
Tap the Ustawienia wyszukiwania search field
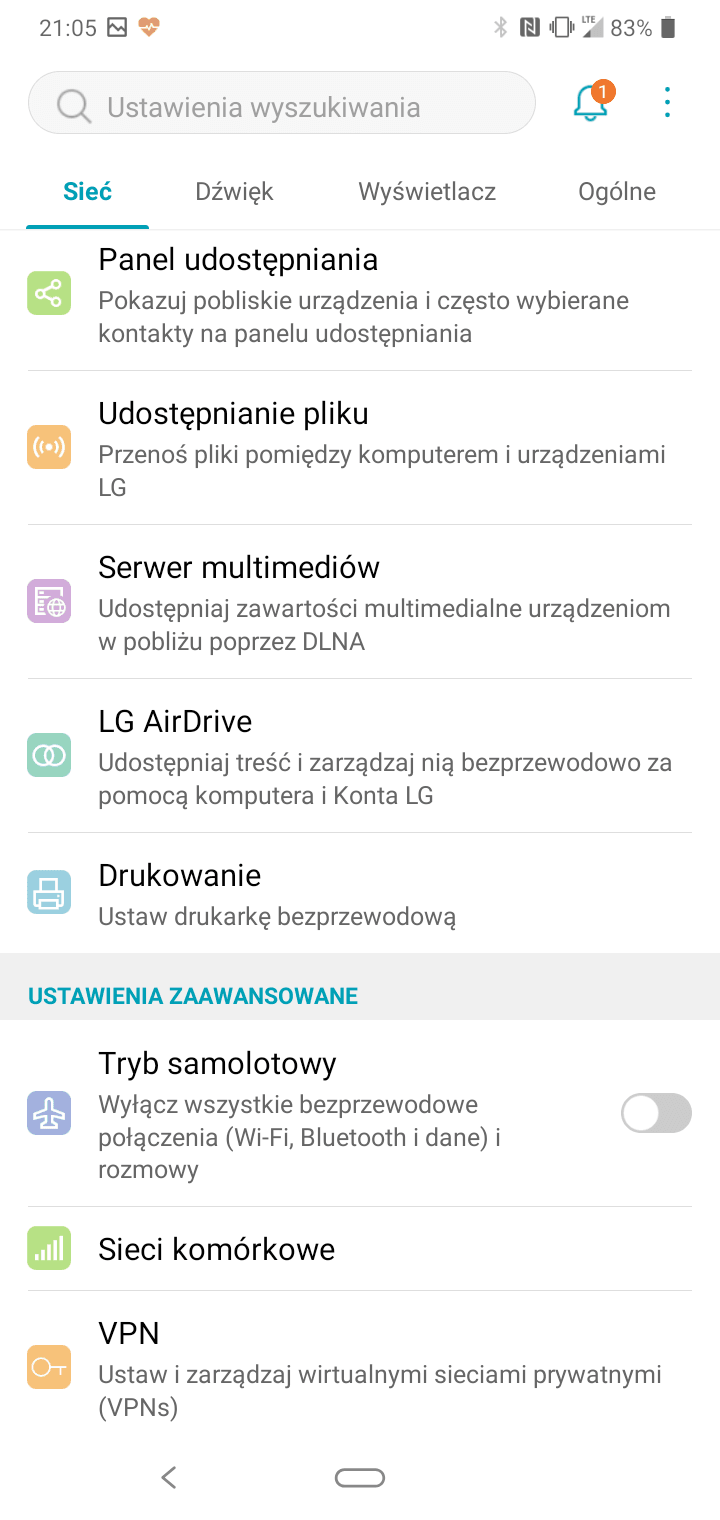[x=282, y=103]
